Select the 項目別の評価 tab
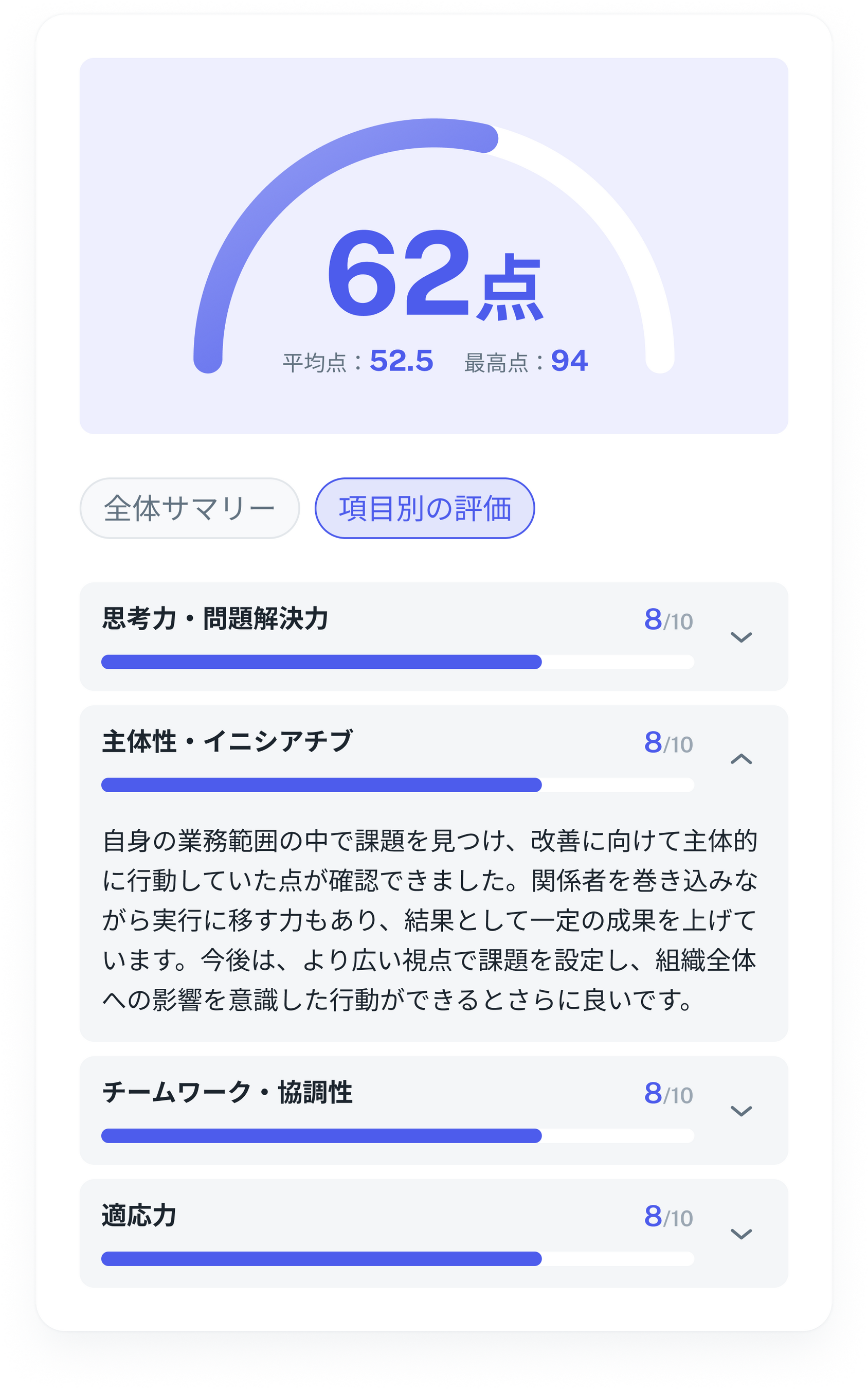Viewport: 868px width, 1389px height. 424,508
